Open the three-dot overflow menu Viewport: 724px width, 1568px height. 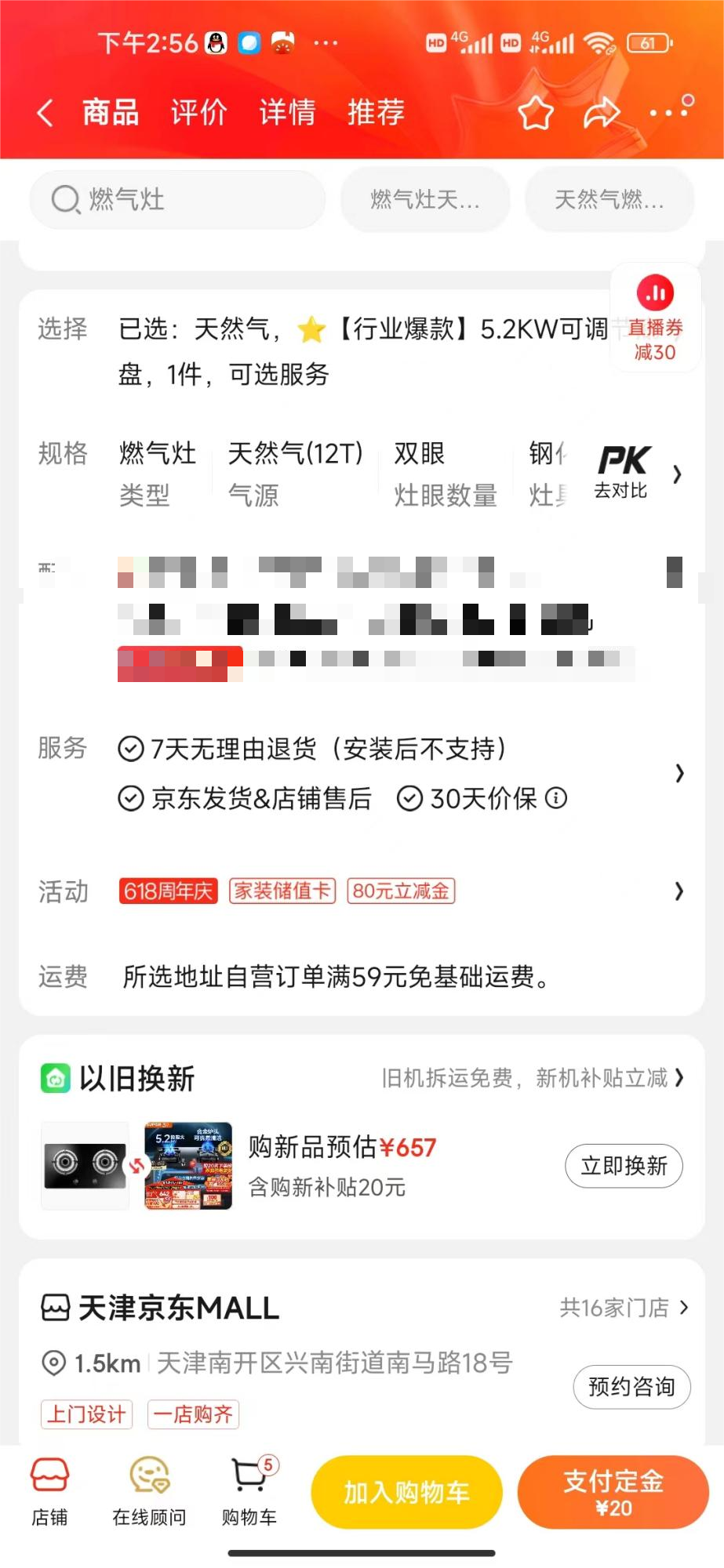coord(668,113)
